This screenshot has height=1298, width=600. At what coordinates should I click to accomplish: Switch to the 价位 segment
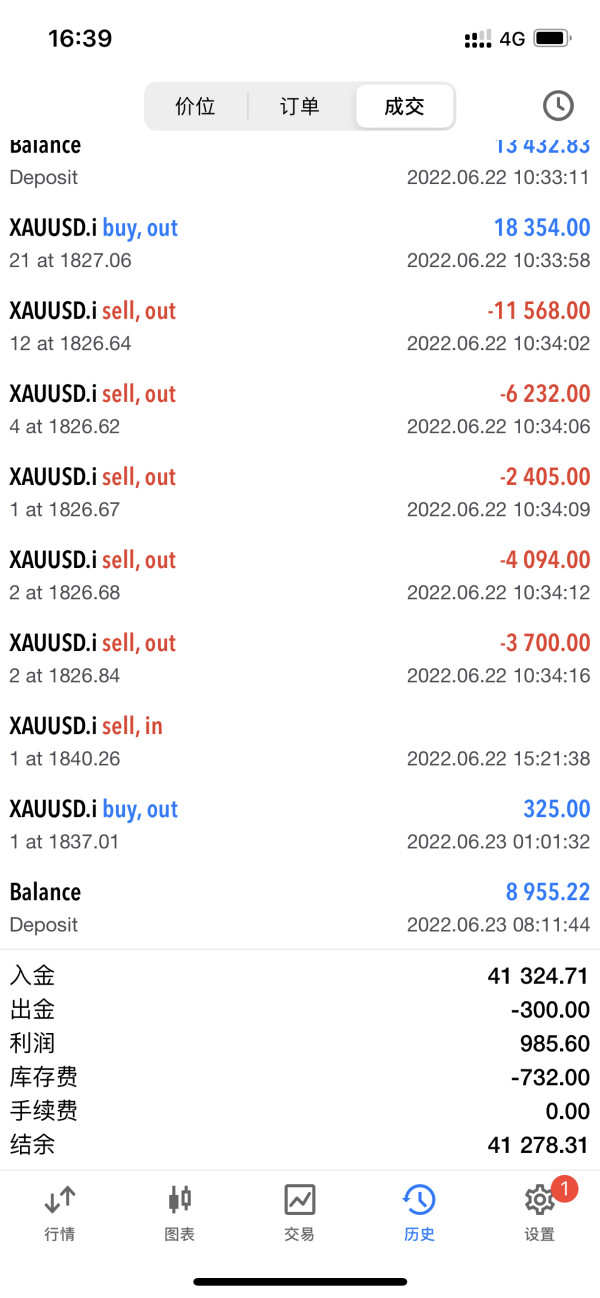(195, 107)
